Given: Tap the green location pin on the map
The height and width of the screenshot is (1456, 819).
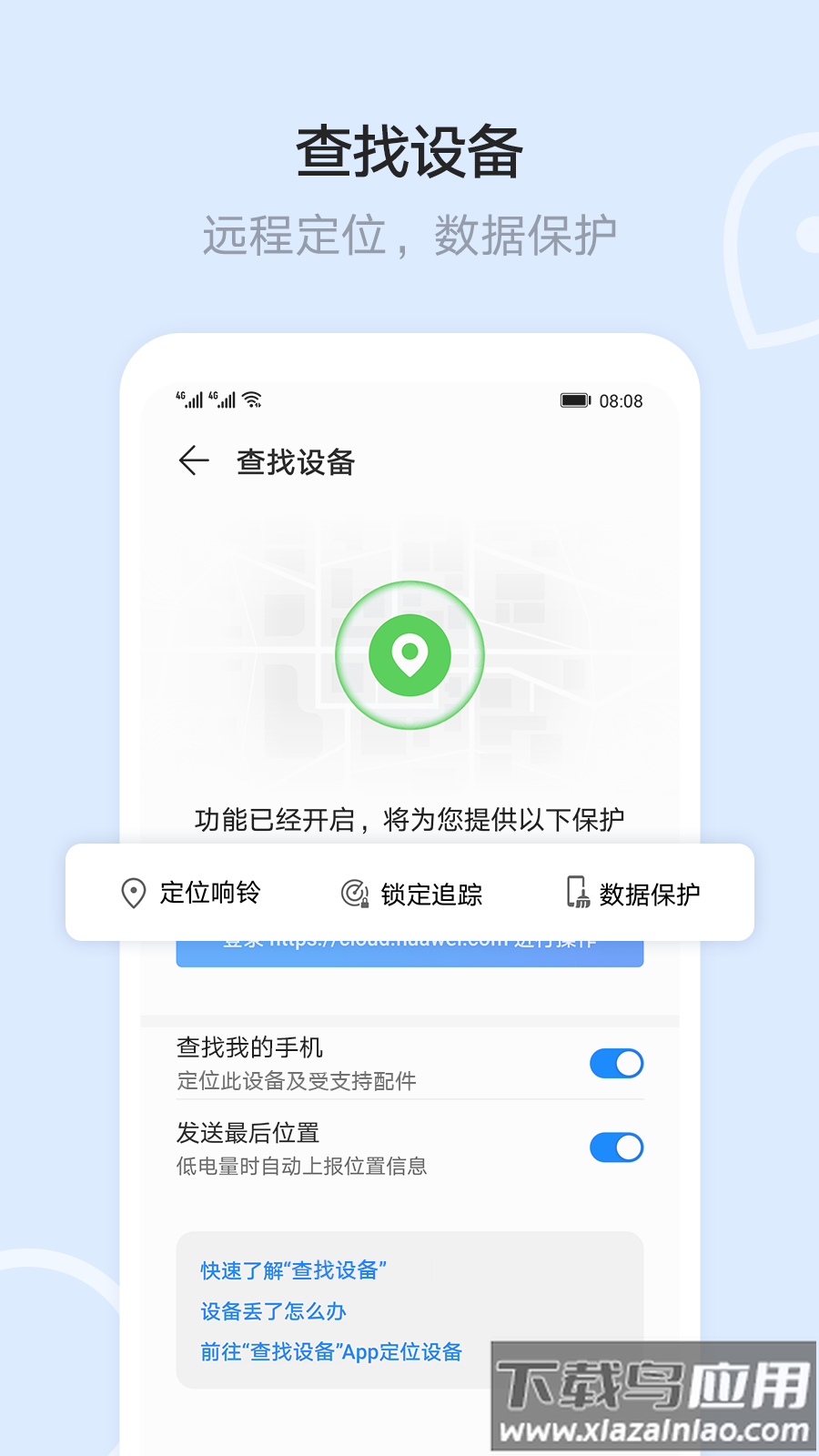Looking at the screenshot, I should point(409,655).
